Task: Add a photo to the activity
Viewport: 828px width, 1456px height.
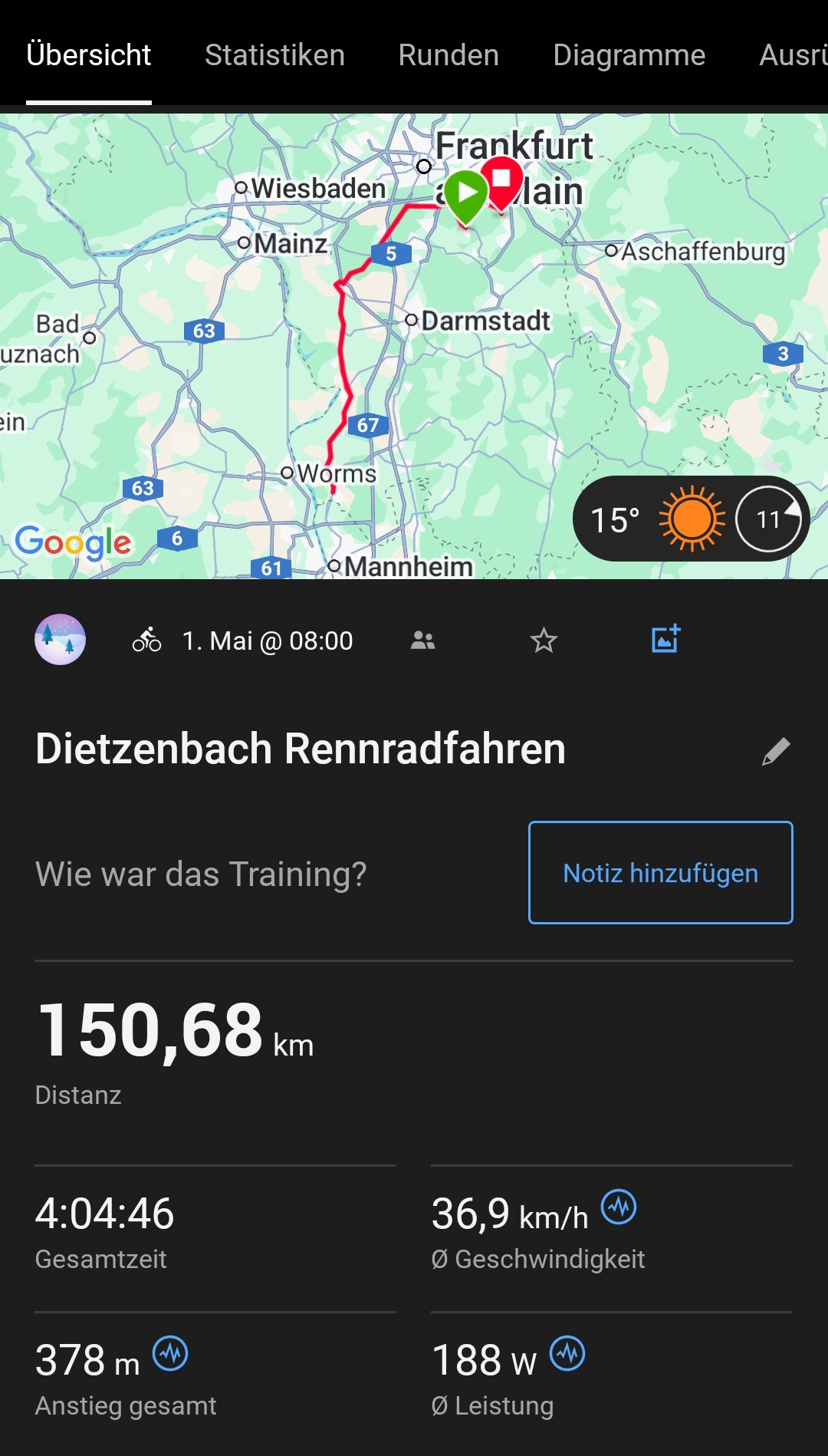Action: [665, 638]
